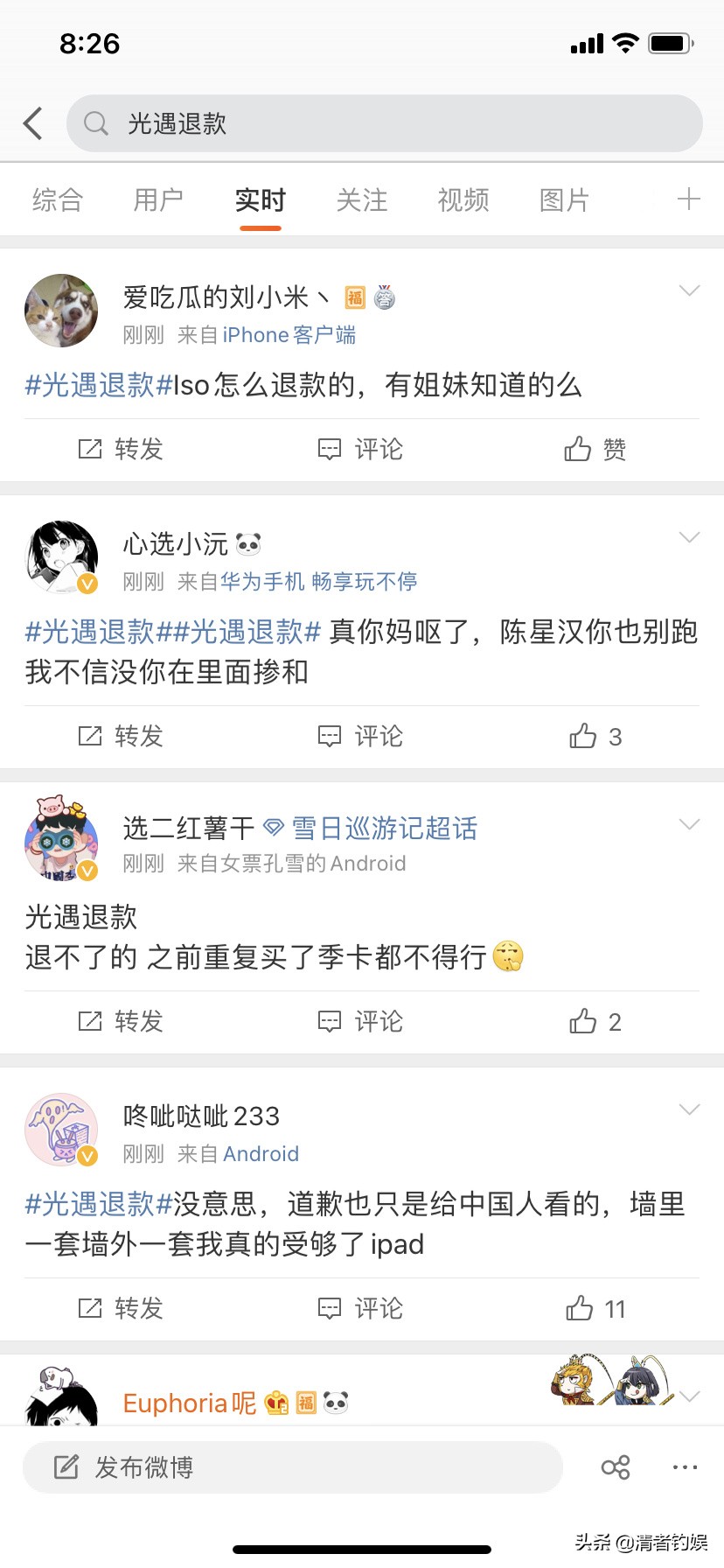
Task: Tap the home indicator bar at screen bottom
Action: pos(362,1549)
